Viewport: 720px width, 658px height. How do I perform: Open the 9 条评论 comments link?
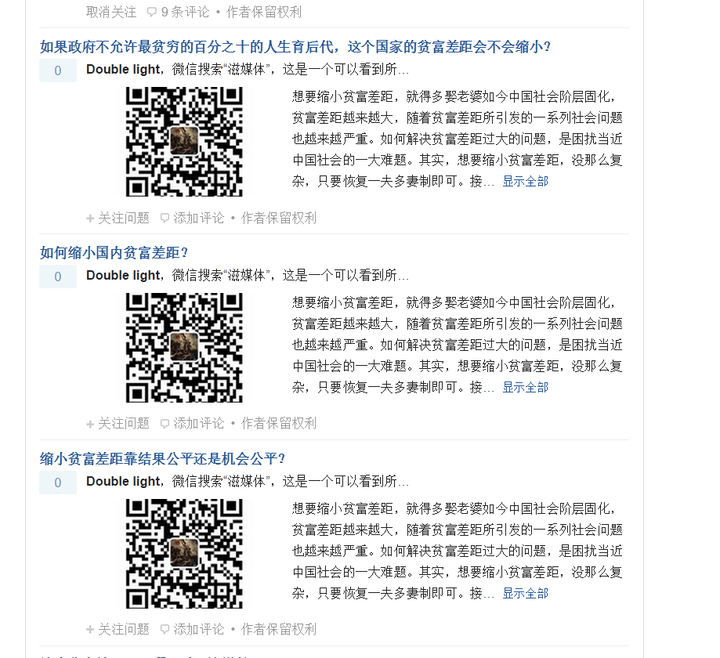[x=184, y=12]
